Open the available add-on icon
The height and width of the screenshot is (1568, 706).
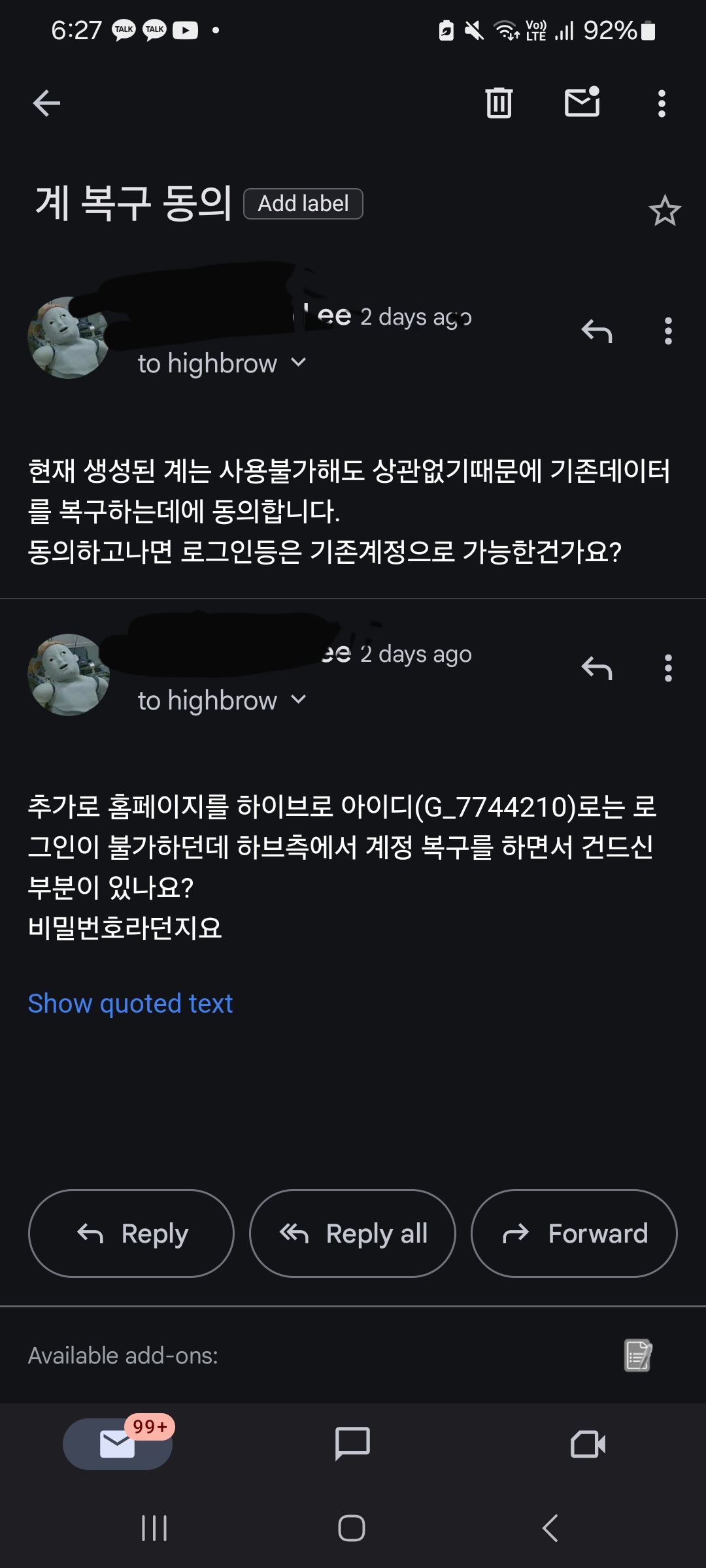637,1355
